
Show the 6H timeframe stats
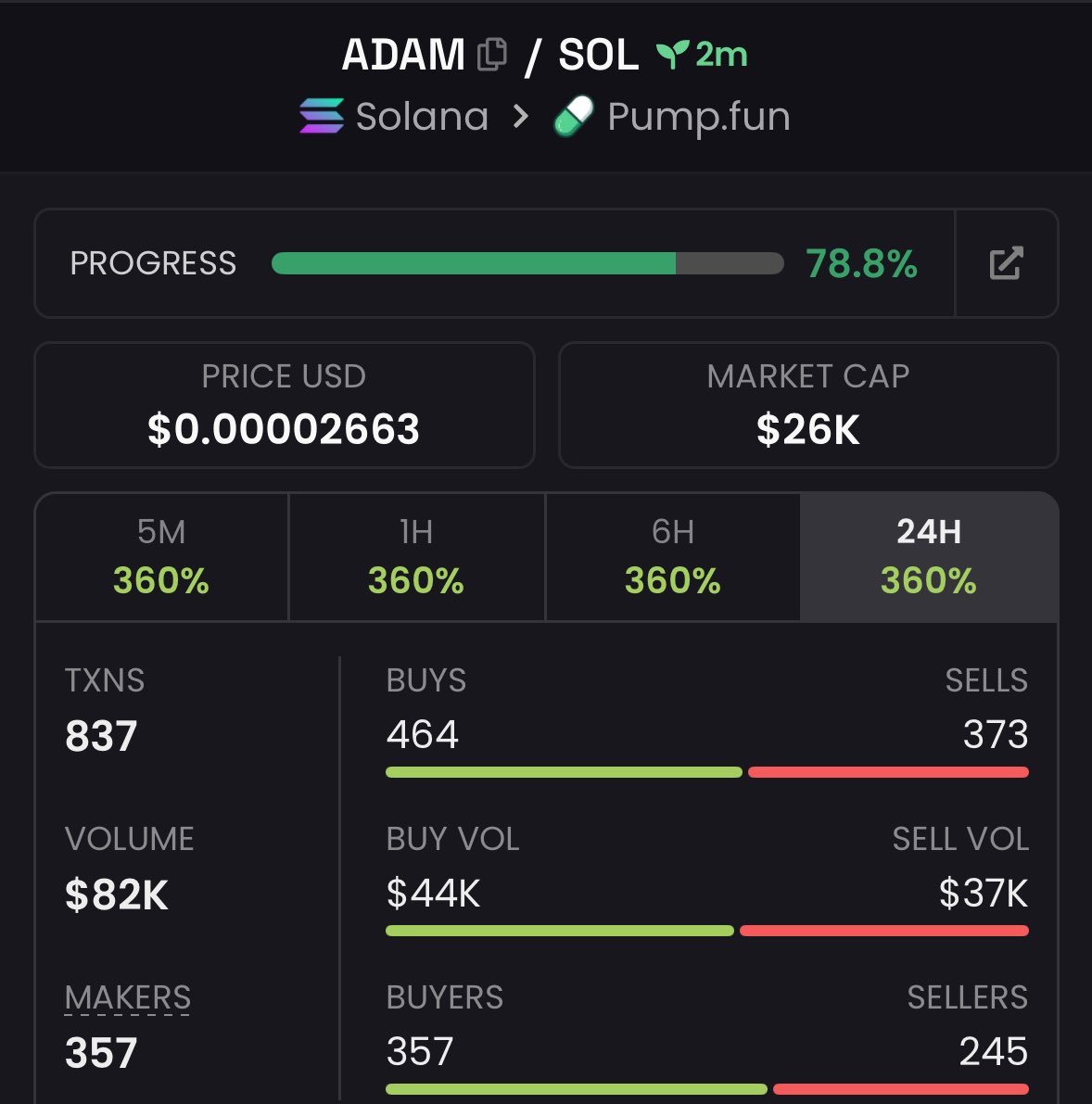(x=672, y=556)
